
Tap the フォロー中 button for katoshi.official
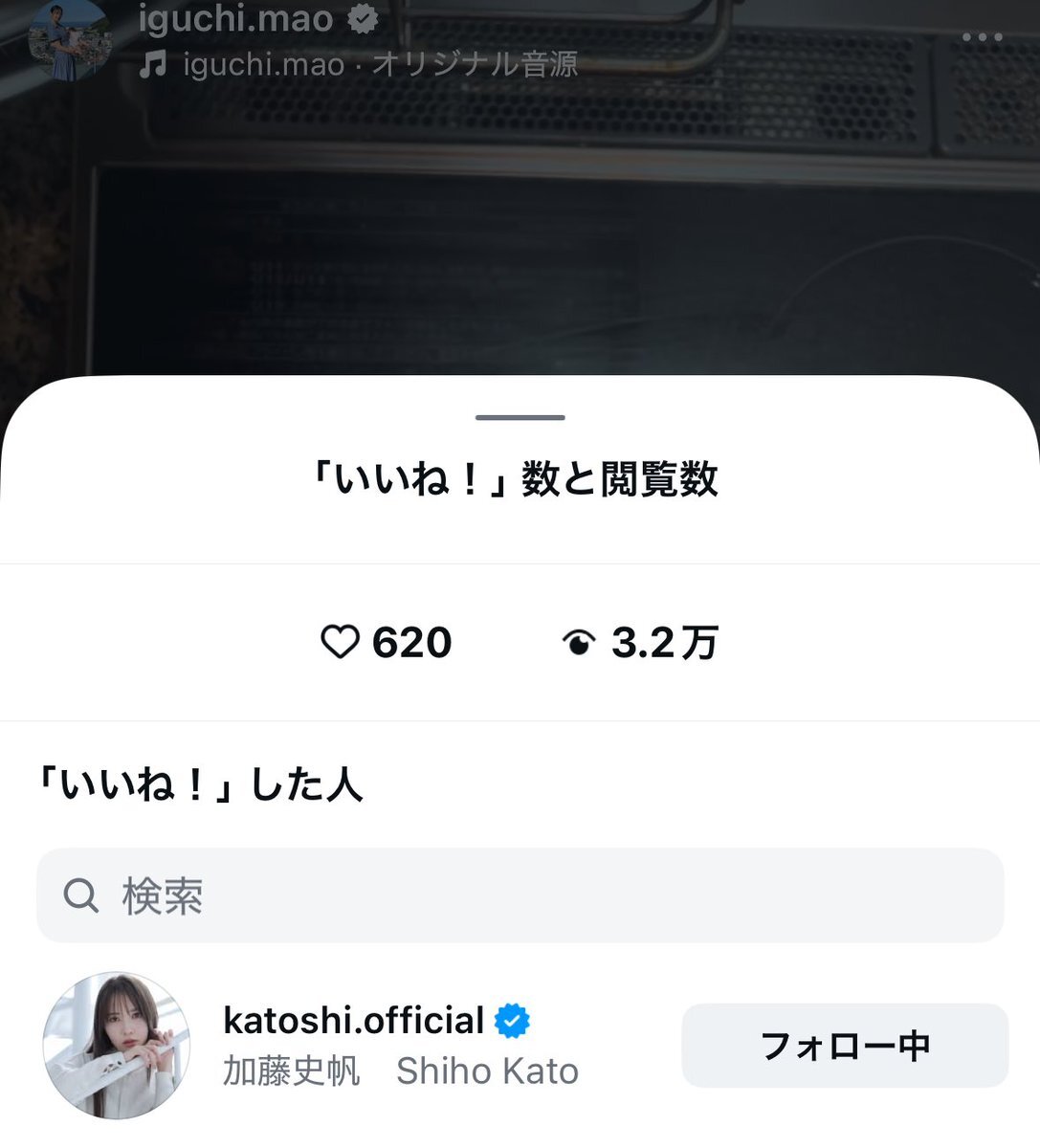844,1046
